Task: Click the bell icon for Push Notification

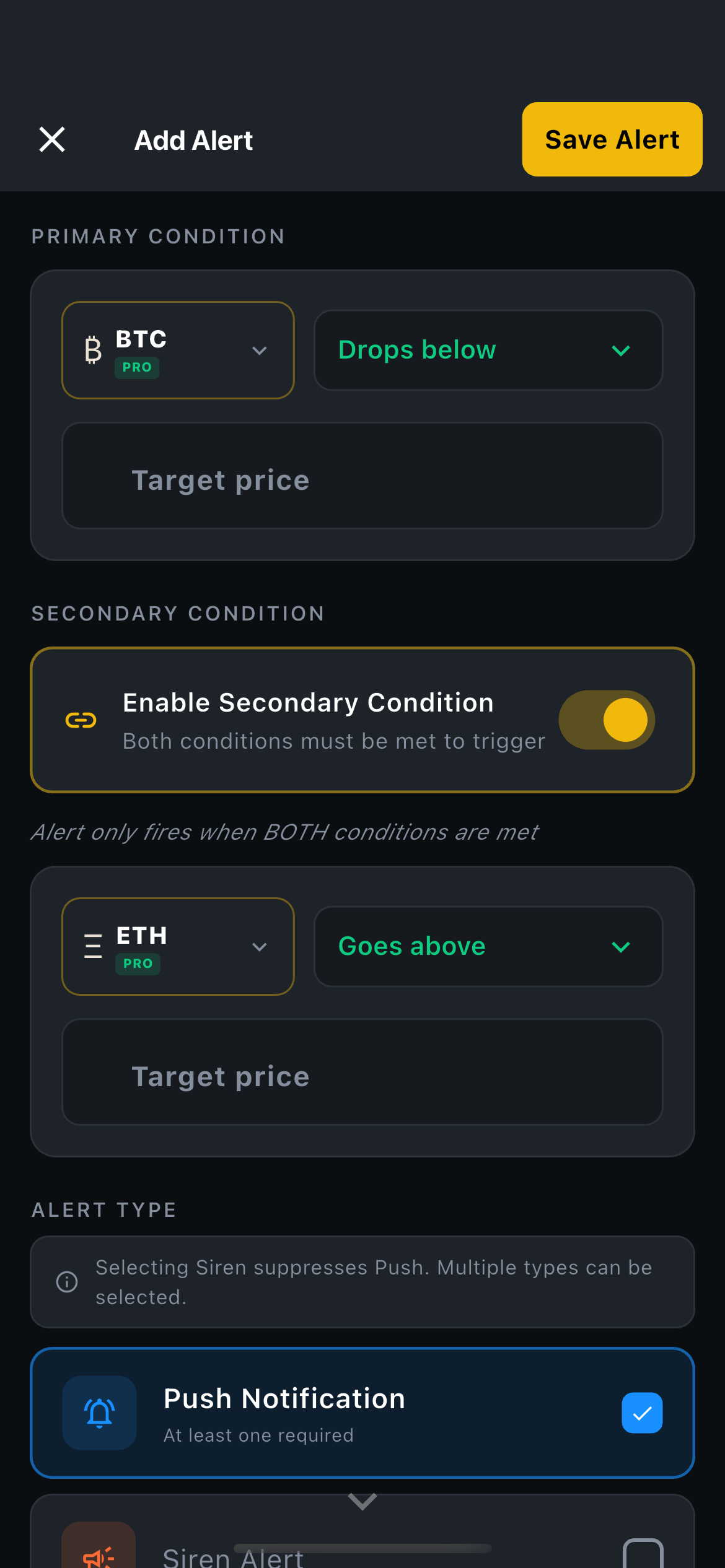Action: click(100, 1413)
